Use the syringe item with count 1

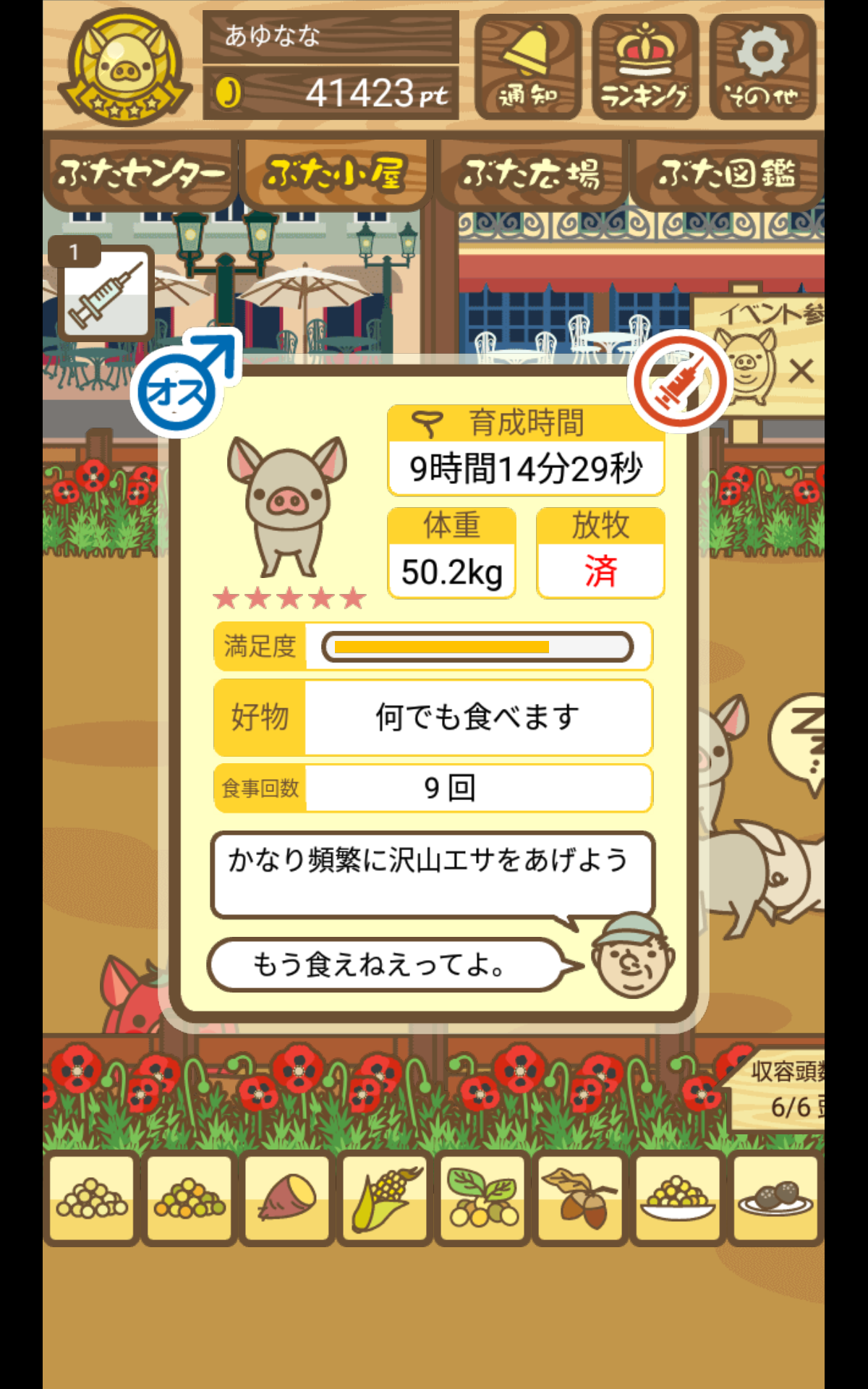click(106, 294)
